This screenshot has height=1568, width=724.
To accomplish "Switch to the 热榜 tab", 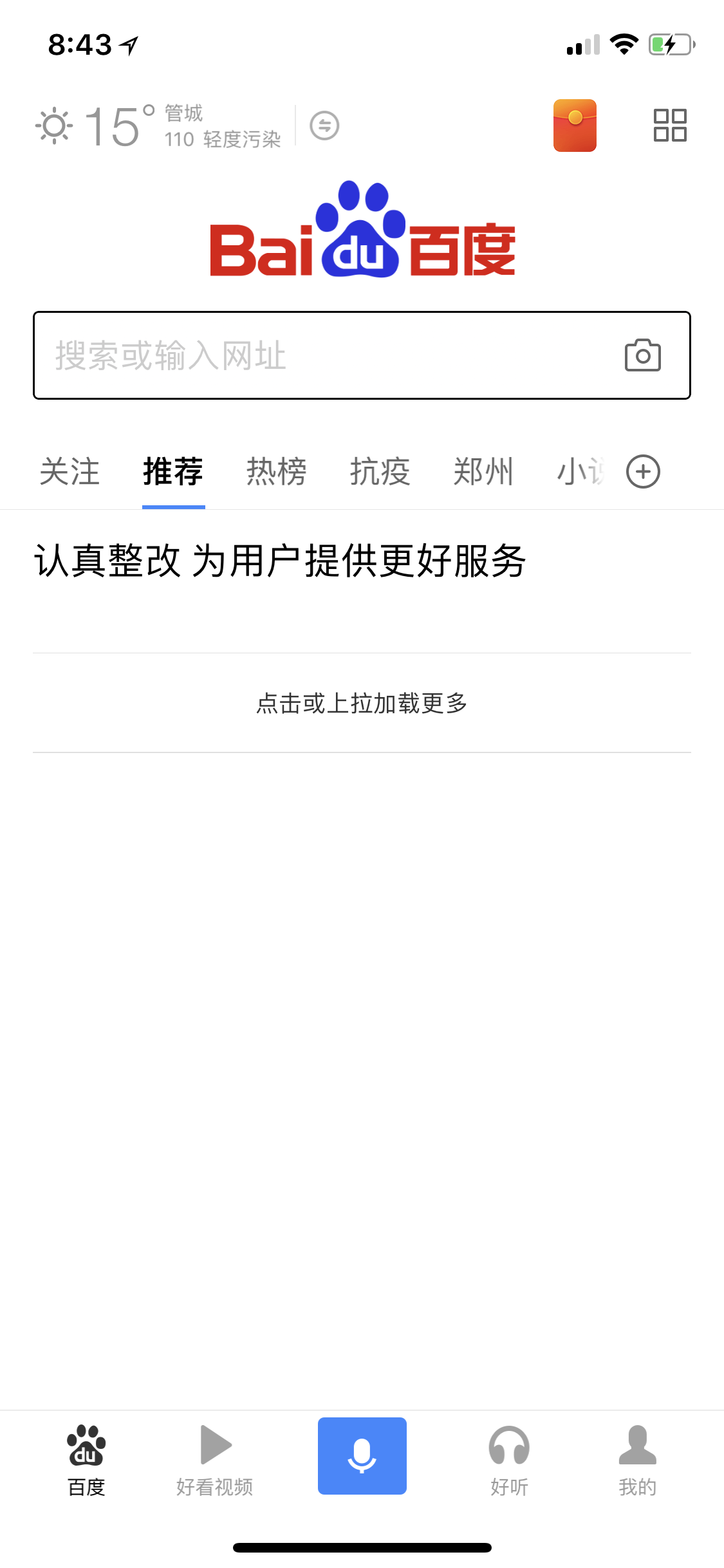I will point(277,472).
